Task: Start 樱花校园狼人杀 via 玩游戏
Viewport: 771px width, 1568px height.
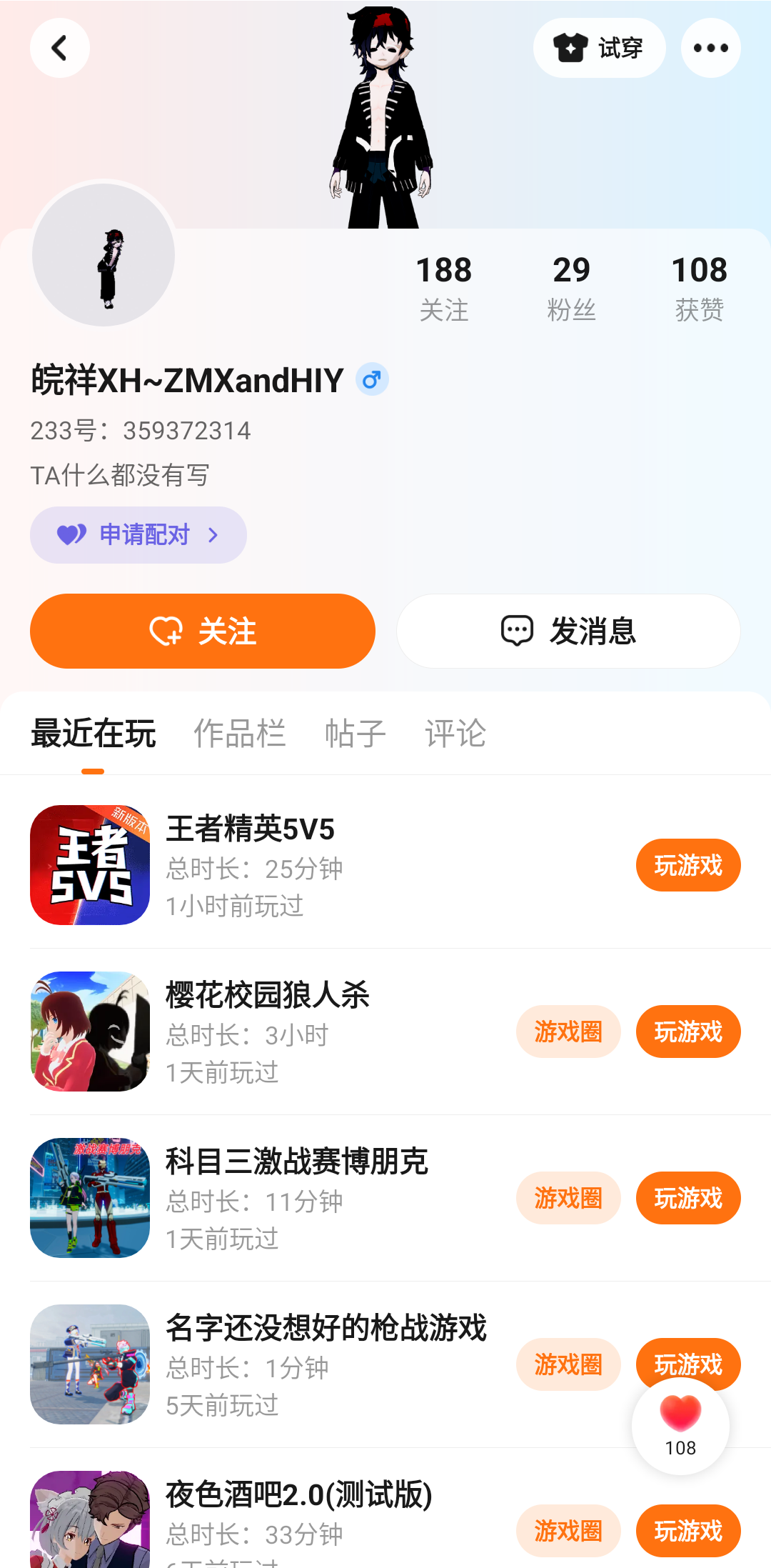Action: click(688, 1032)
